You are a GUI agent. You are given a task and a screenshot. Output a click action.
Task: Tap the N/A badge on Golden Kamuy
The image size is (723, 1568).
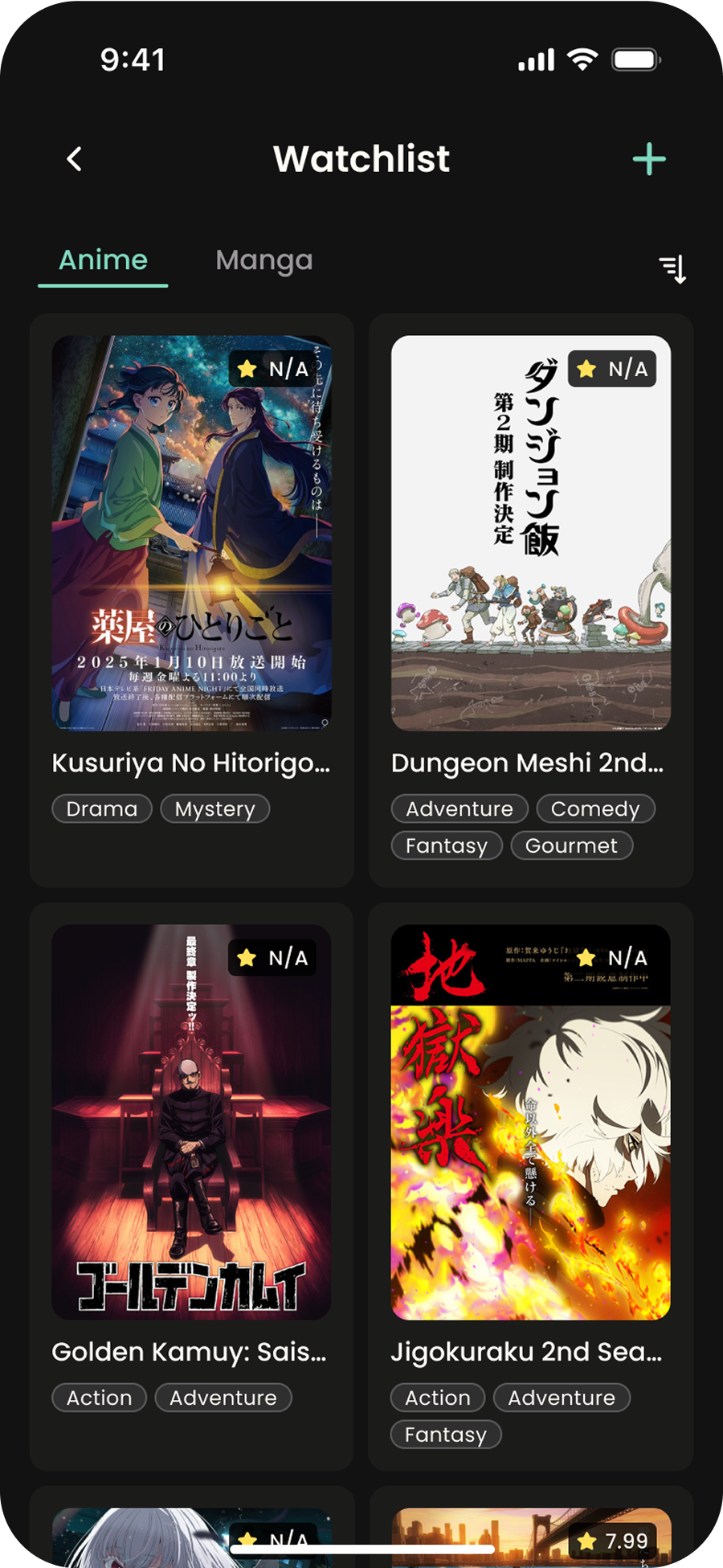tap(273, 958)
